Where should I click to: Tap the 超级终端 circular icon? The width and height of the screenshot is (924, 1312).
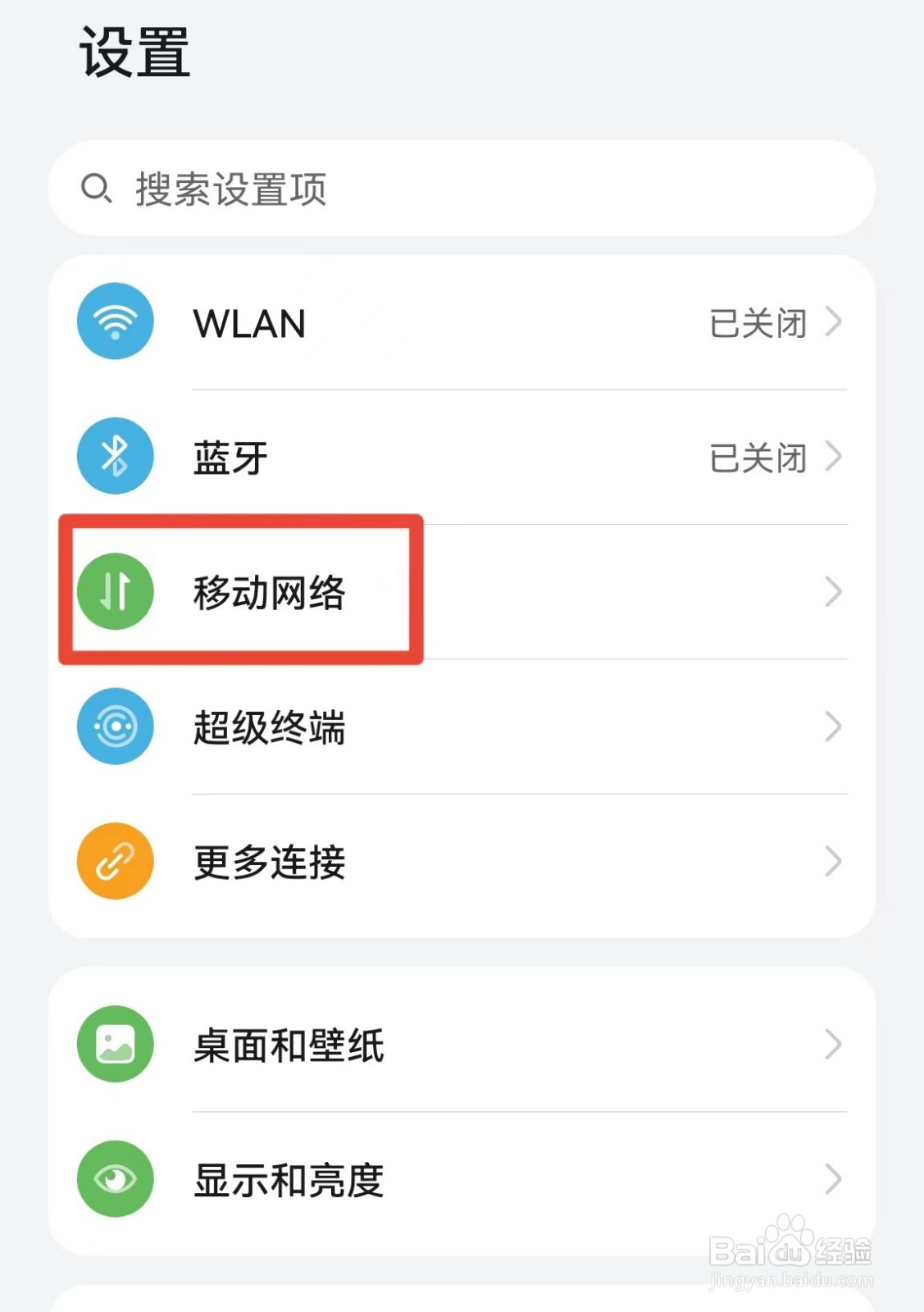114,727
